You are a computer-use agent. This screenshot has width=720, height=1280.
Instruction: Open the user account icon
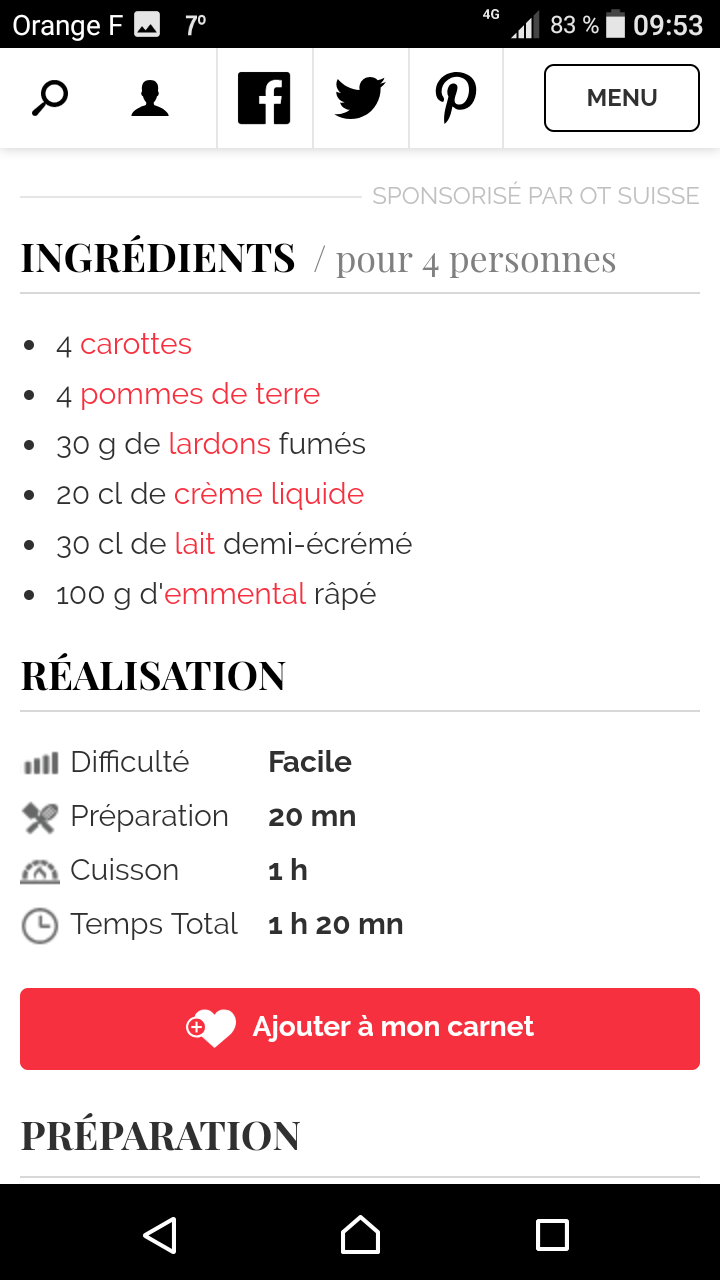[x=150, y=98]
